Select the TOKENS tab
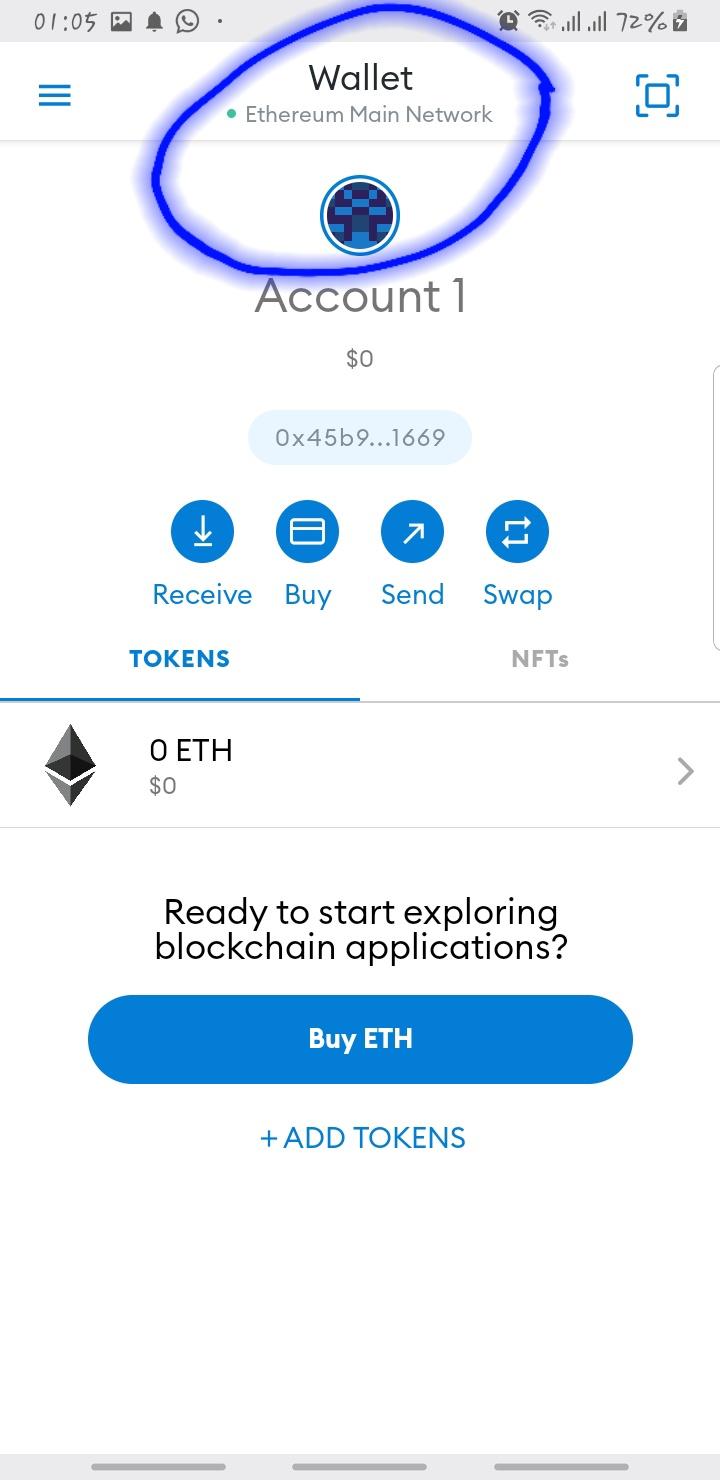 point(180,659)
